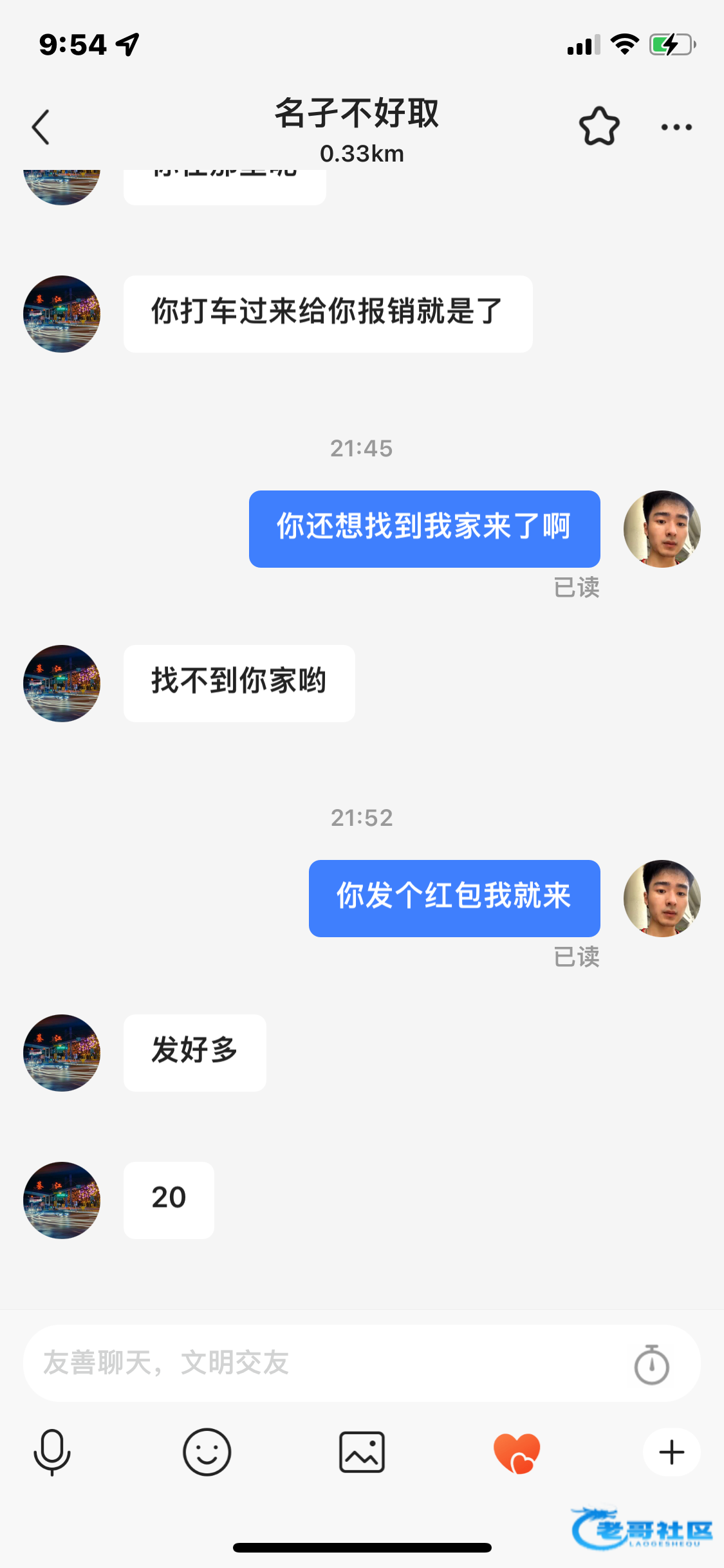The image size is (724, 1568).
Task: Open the timer icon in the input field
Action: tap(651, 1364)
